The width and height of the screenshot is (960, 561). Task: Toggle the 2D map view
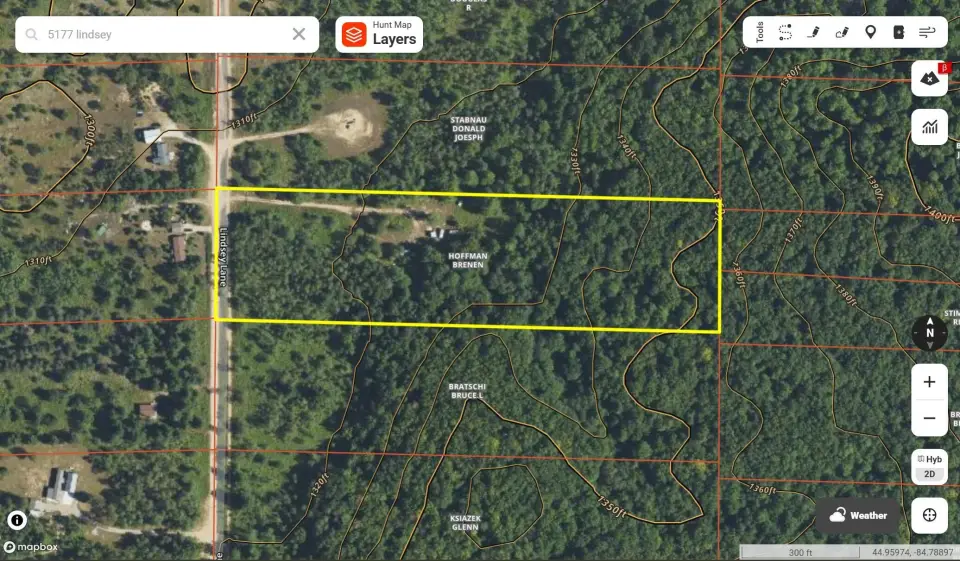930,474
